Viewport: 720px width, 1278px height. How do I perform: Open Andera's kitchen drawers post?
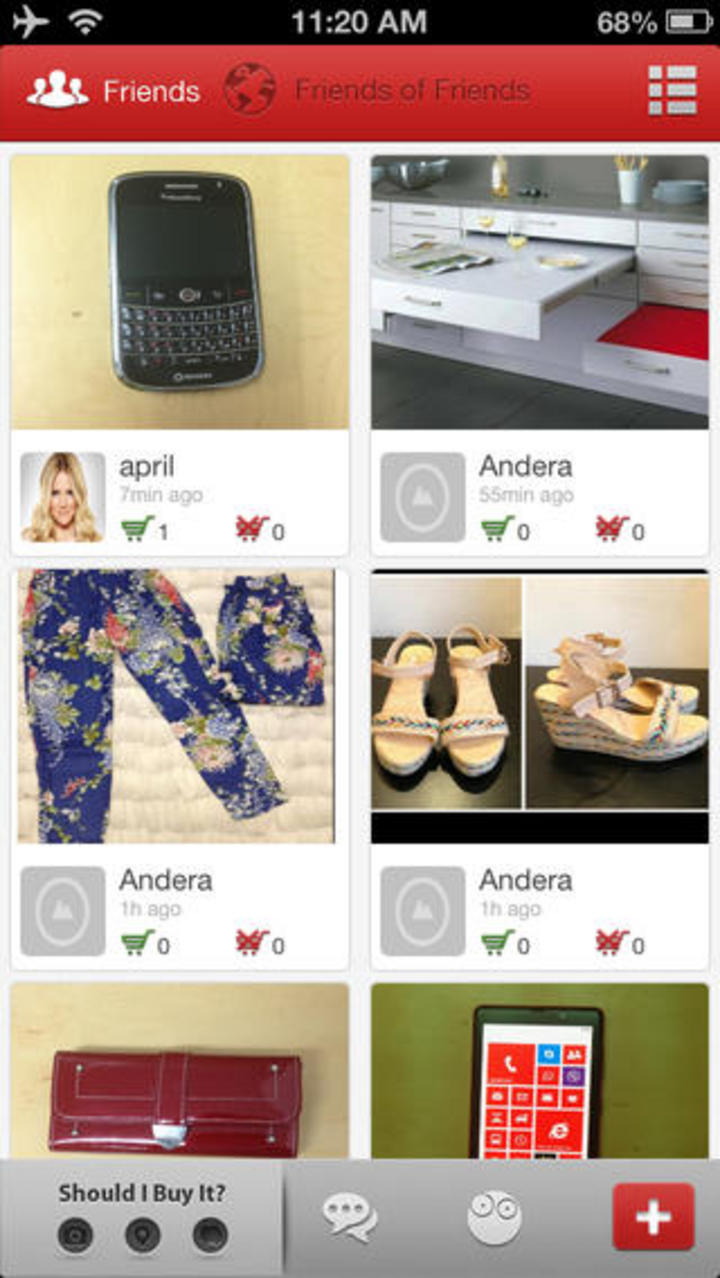(x=540, y=292)
